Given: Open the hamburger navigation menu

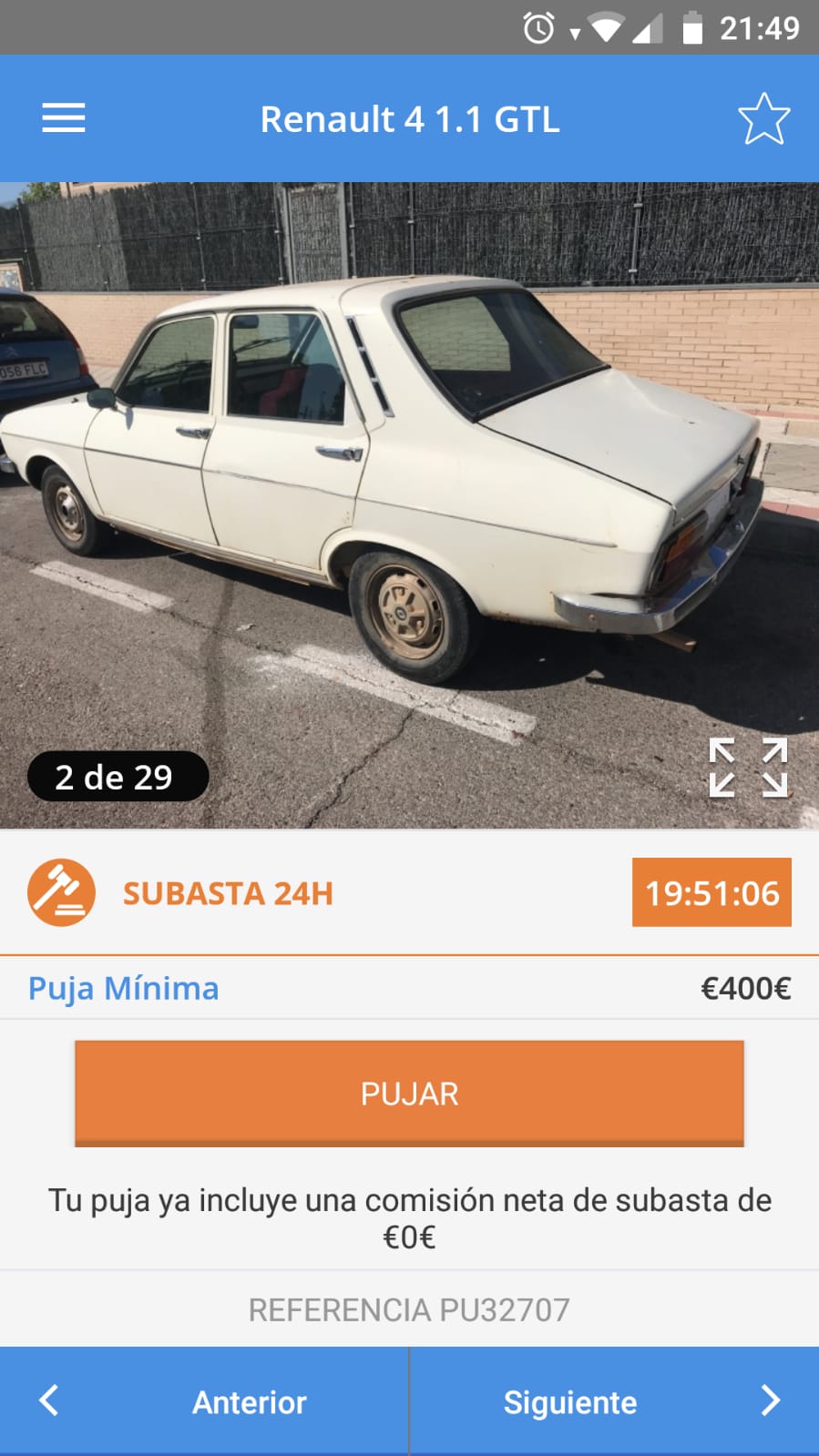Looking at the screenshot, I should point(64,118).
